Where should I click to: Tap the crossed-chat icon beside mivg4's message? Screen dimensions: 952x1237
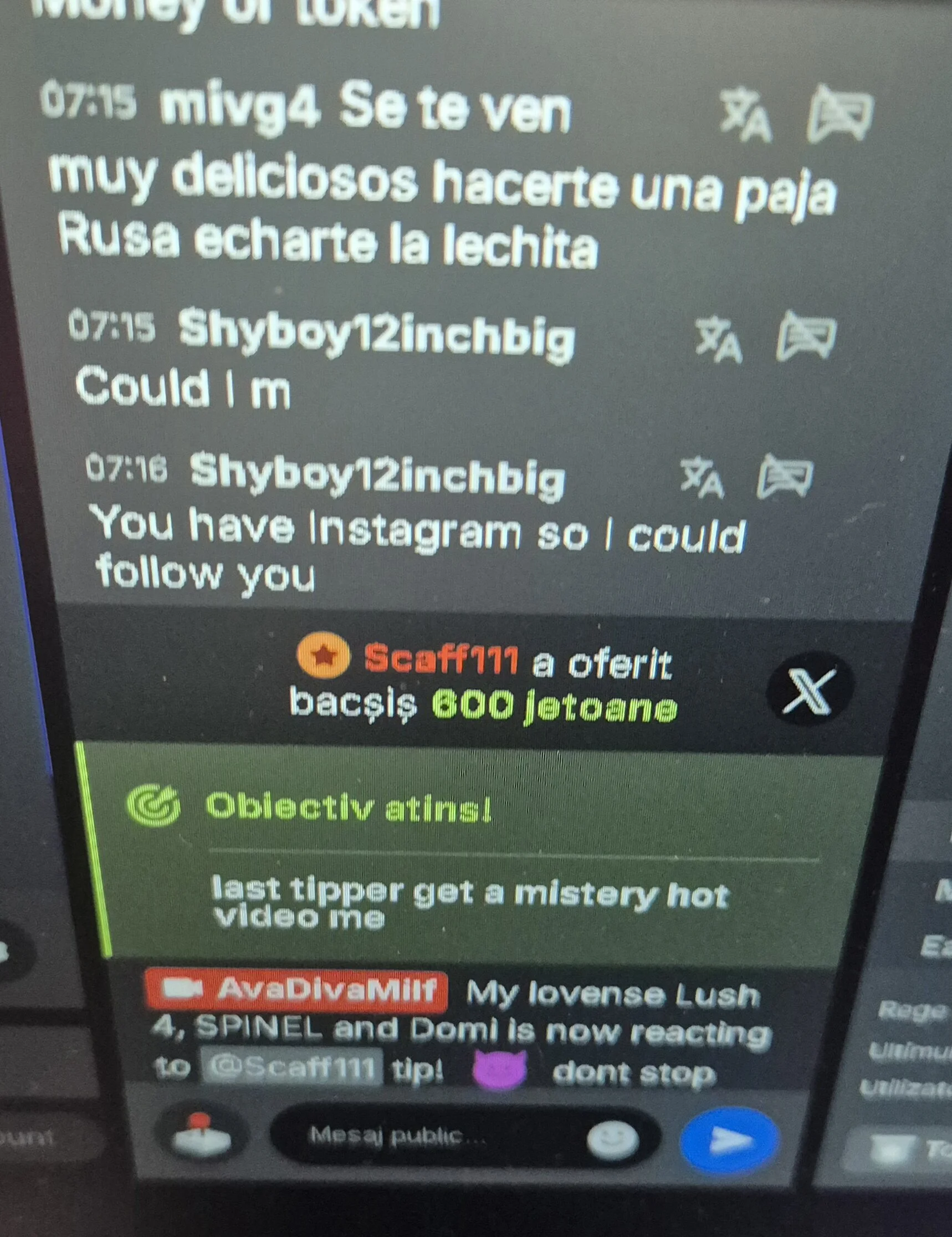point(840,113)
